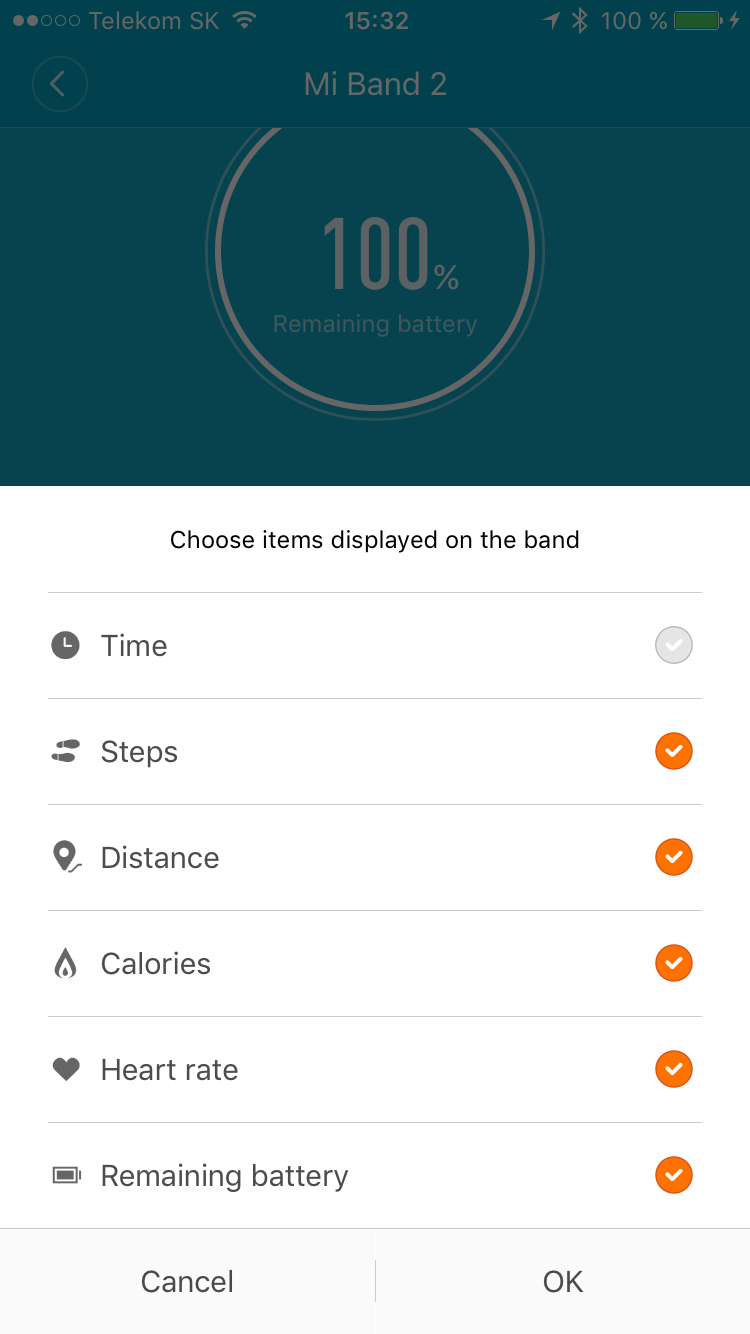This screenshot has width=750, height=1334.
Task: Click the heart icon for Heart rate
Action: 64,1069
